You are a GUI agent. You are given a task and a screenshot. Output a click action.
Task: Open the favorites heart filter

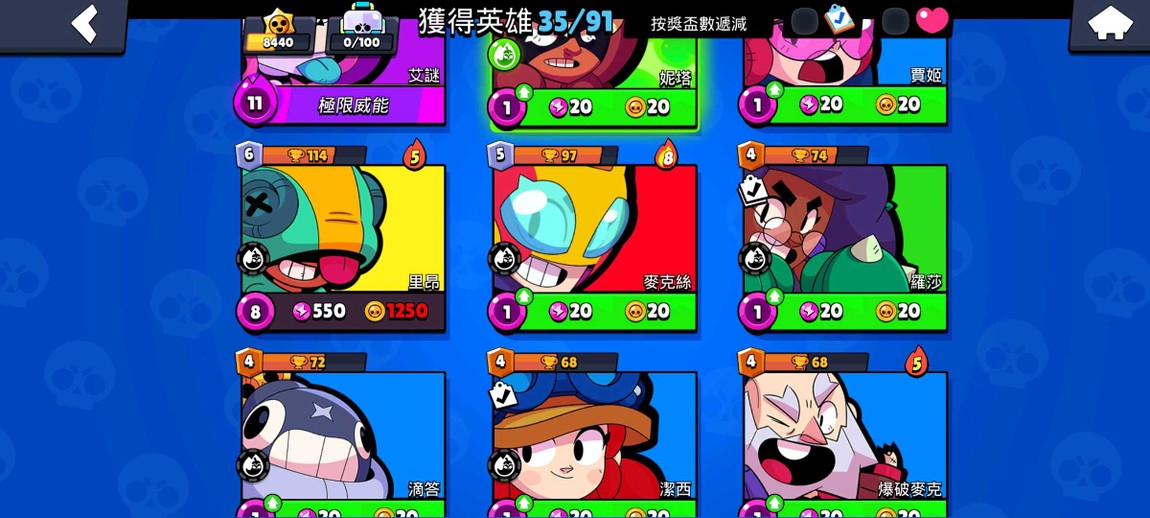coord(931,21)
